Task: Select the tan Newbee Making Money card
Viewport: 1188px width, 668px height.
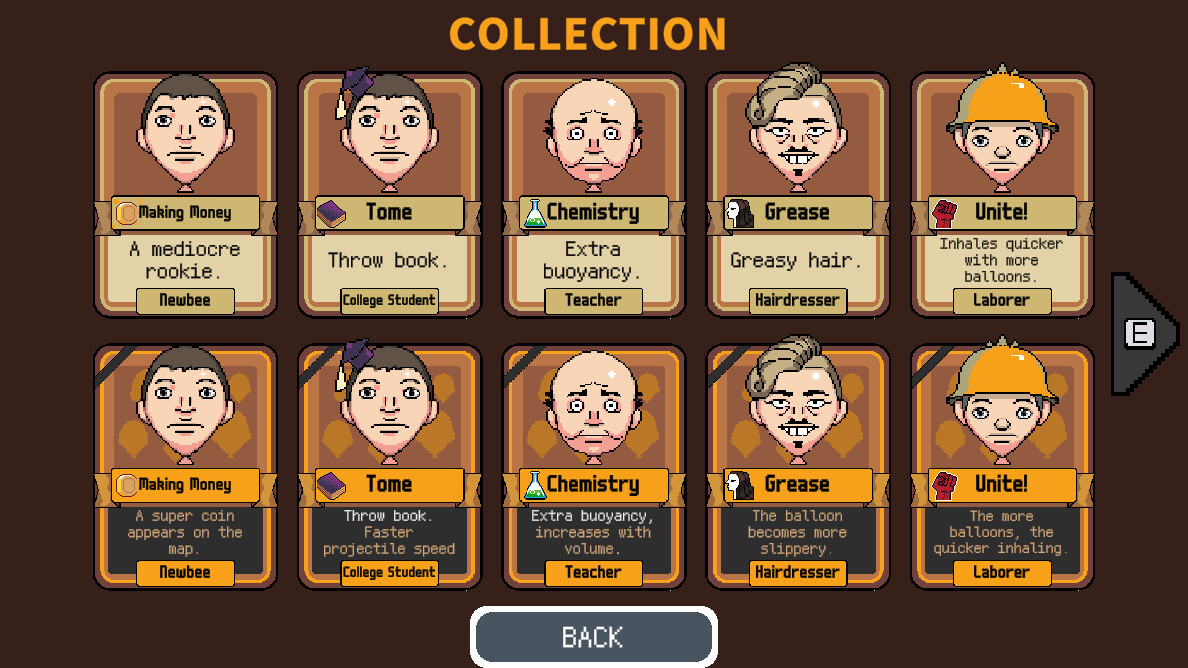Action: pyautogui.click(x=185, y=195)
